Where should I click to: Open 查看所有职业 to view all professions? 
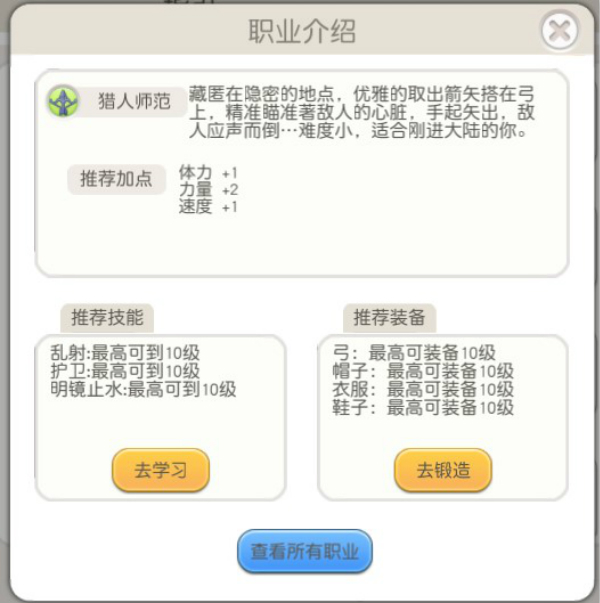tap(304, 551)
